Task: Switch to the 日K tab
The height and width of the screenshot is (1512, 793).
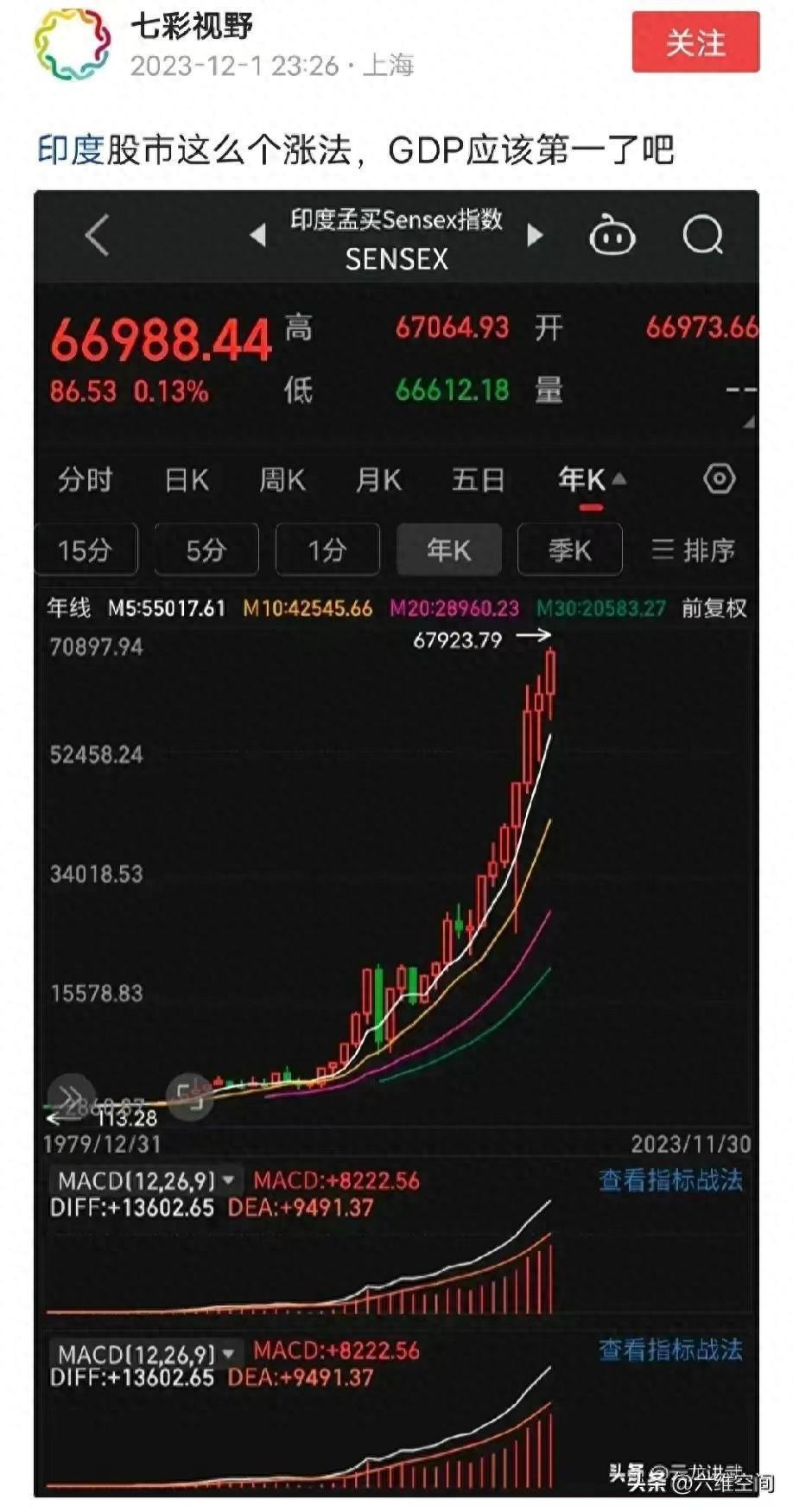Action: coord(187,480)
